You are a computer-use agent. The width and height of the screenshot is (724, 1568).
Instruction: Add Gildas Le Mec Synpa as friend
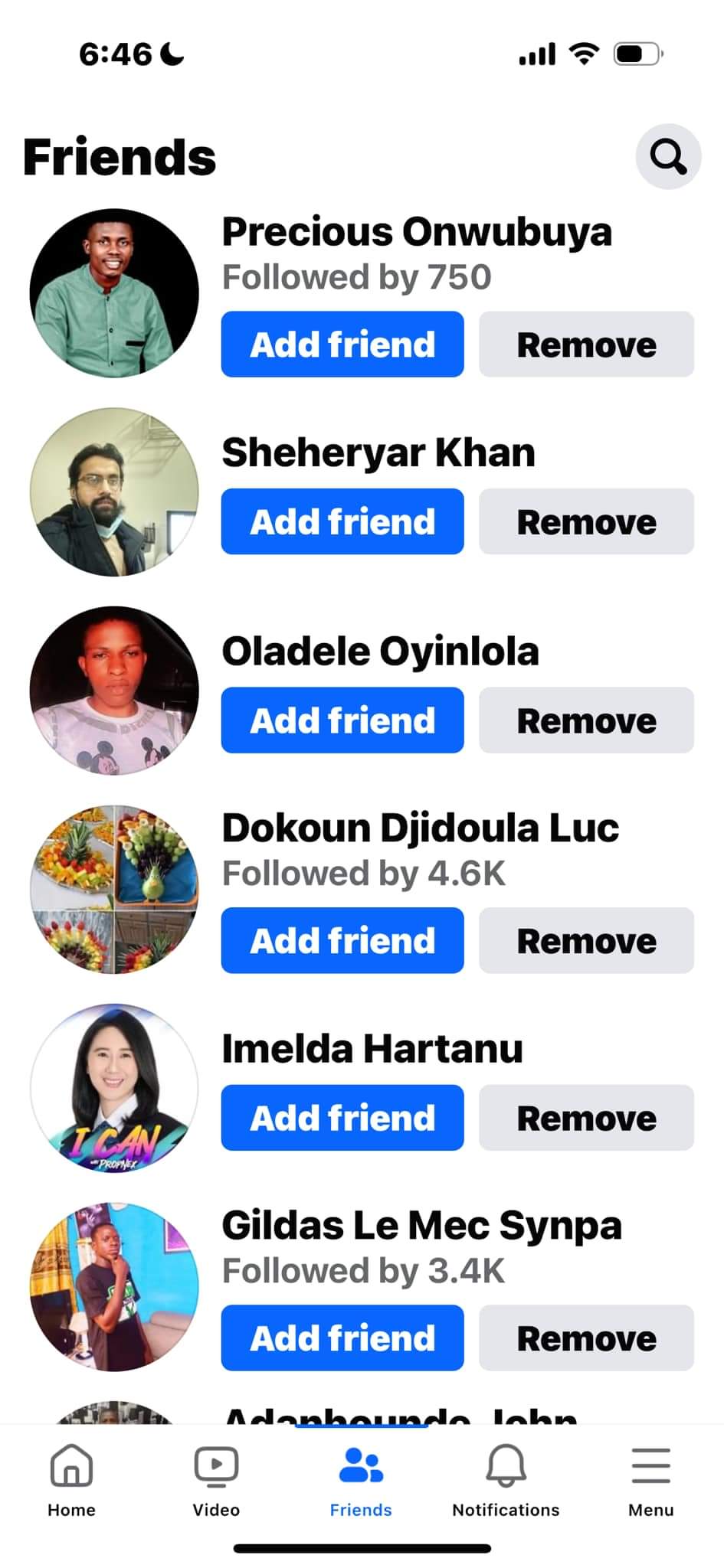342,1338
